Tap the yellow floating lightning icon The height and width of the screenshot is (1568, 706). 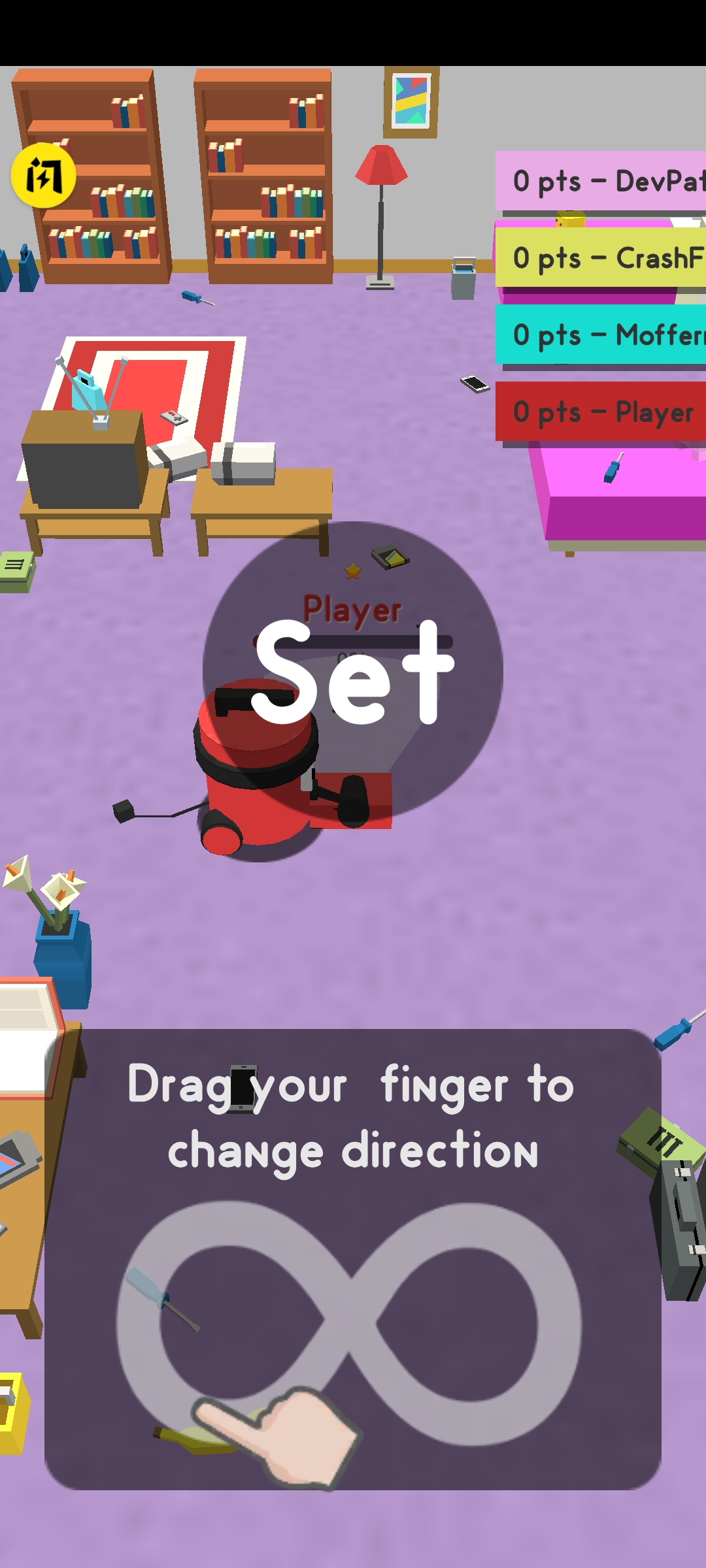(x=43, y=175)
